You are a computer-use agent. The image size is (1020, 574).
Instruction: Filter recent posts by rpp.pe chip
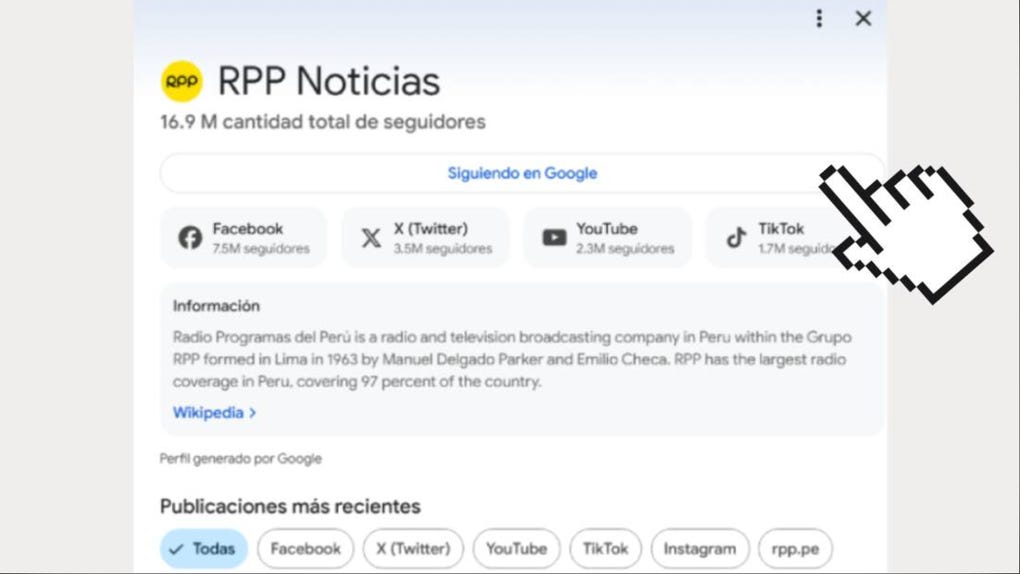click(795, 548)
